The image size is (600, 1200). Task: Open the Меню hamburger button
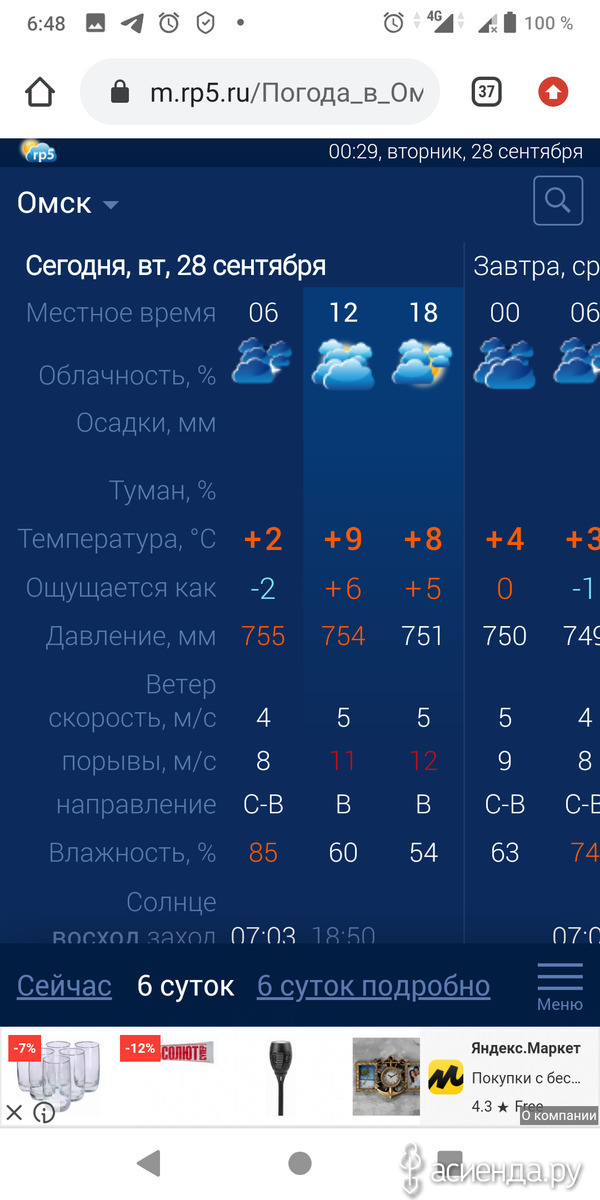(x=560, y=985)
